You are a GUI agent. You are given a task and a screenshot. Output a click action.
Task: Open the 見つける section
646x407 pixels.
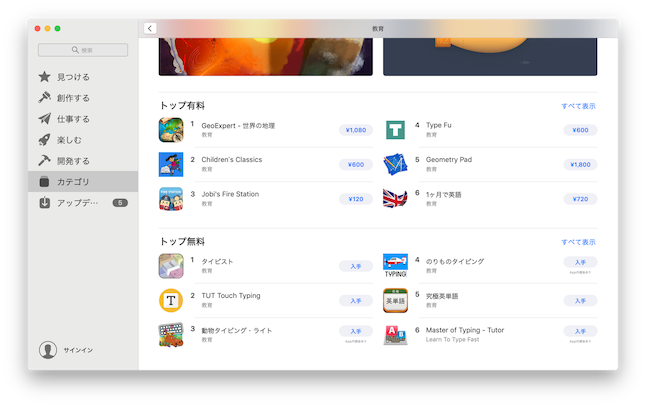[x=73, y=77]
